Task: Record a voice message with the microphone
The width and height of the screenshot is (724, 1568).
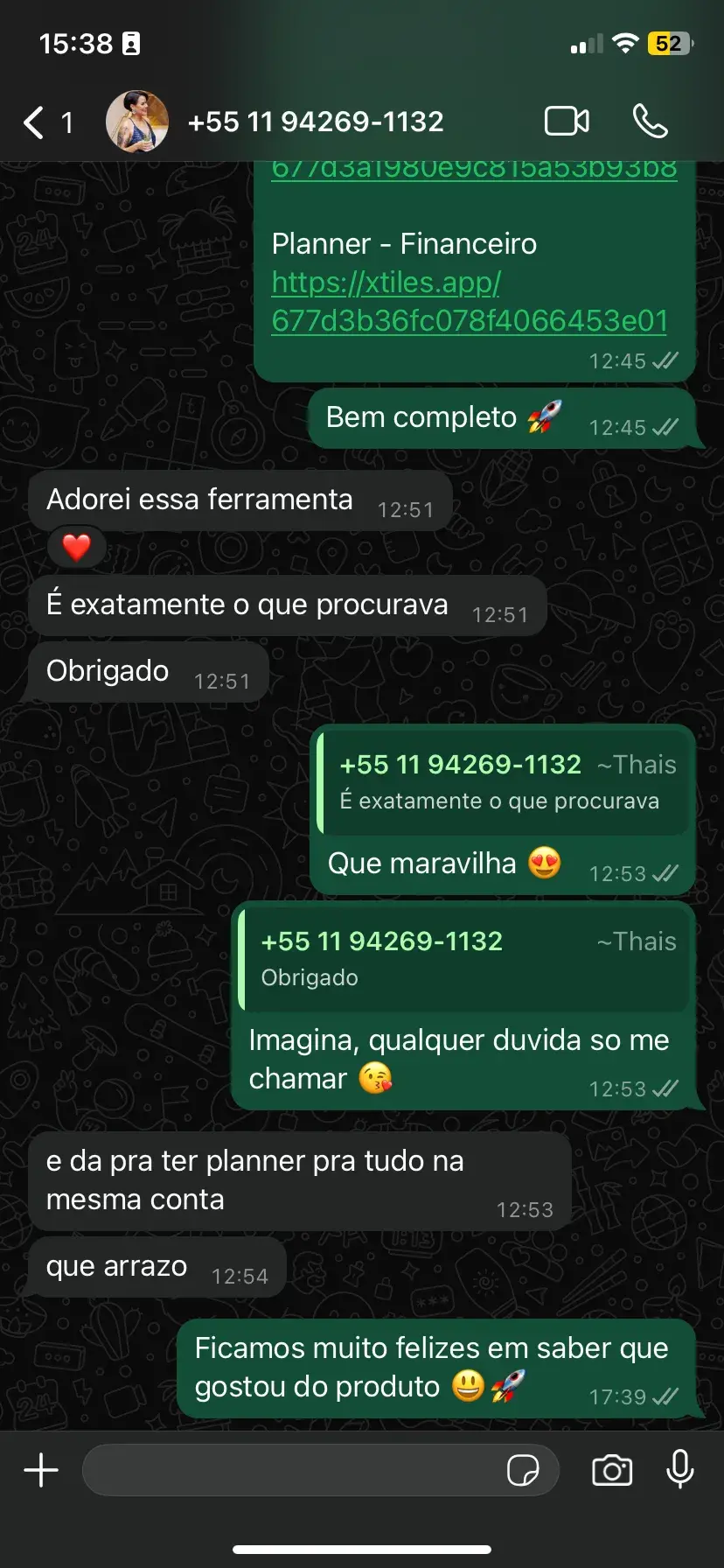Action: click(x=679, y=1470)
